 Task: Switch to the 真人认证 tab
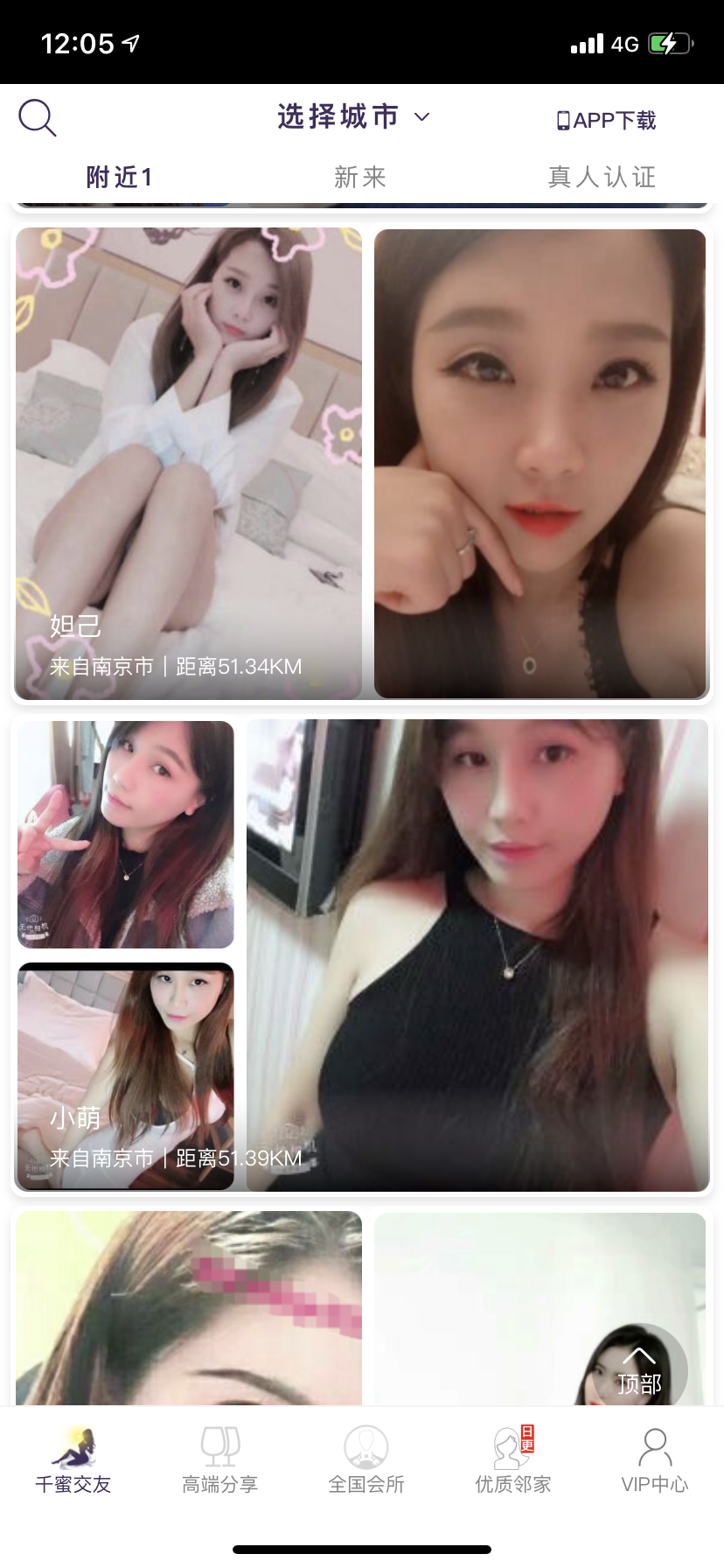point(602,178)
